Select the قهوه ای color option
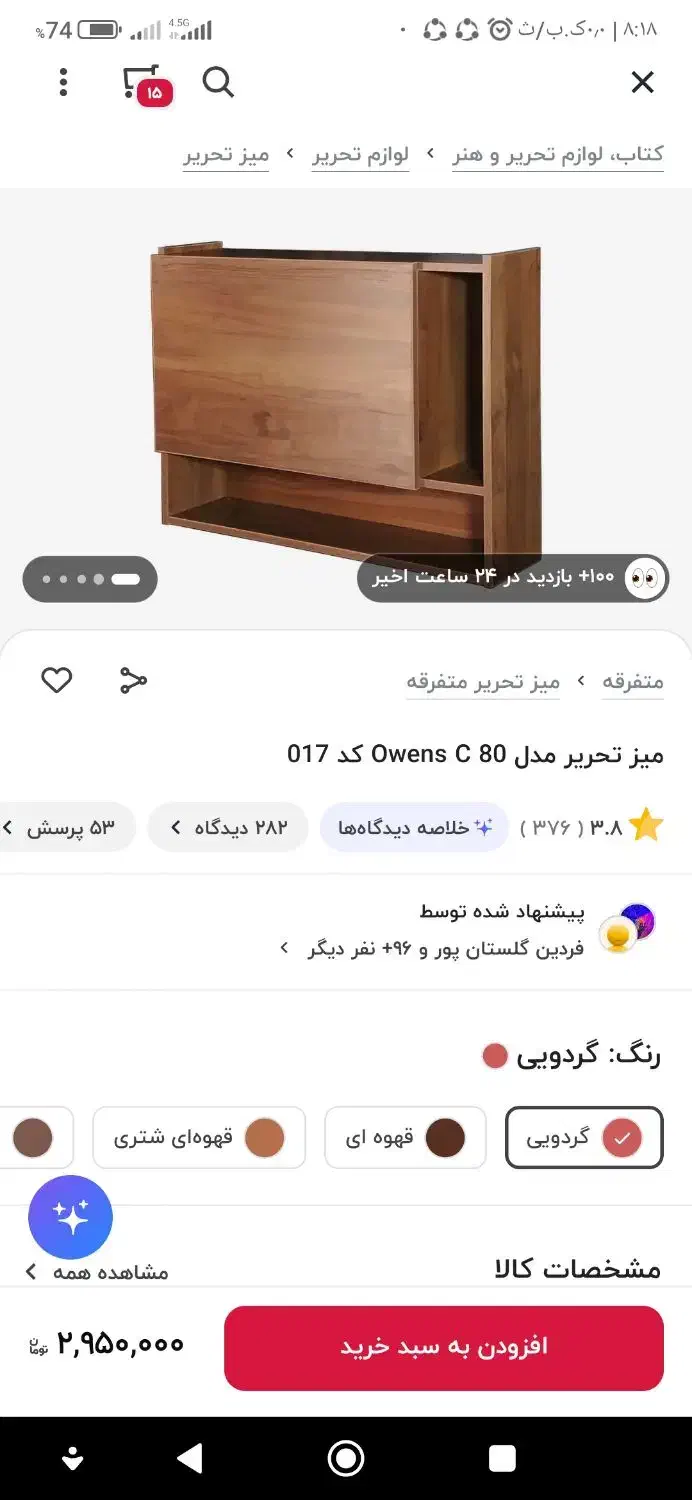The image size is (692, 1500). click(x=405, y=1138)
